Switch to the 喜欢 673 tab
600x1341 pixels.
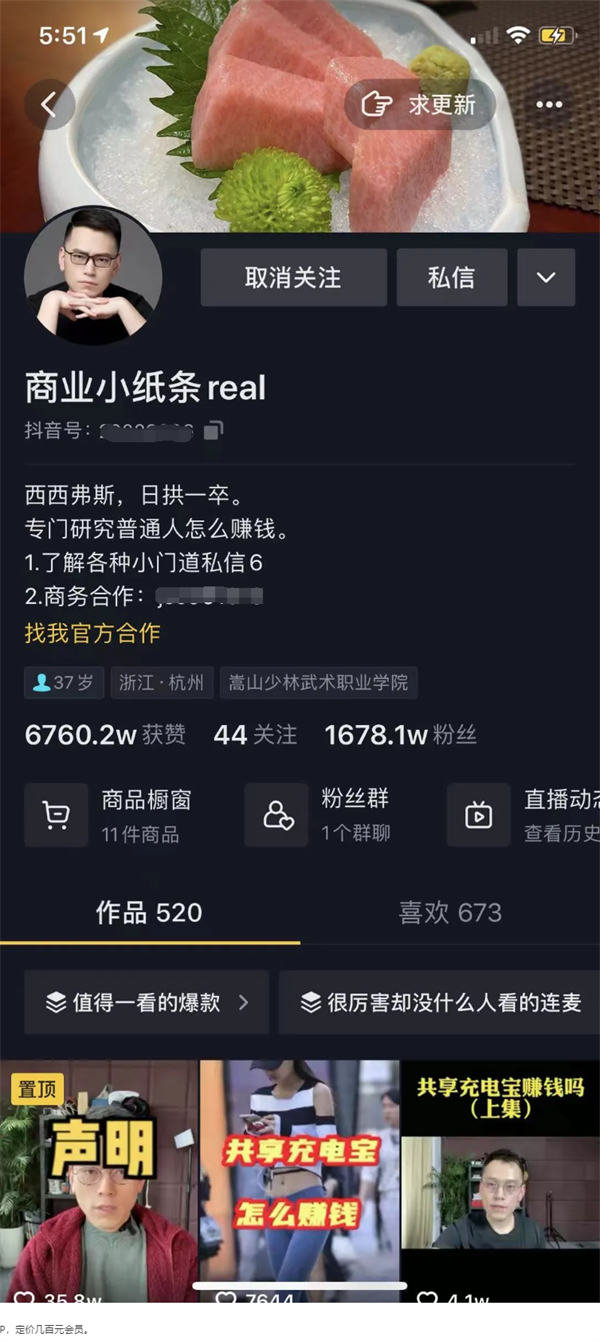point(450,912)
